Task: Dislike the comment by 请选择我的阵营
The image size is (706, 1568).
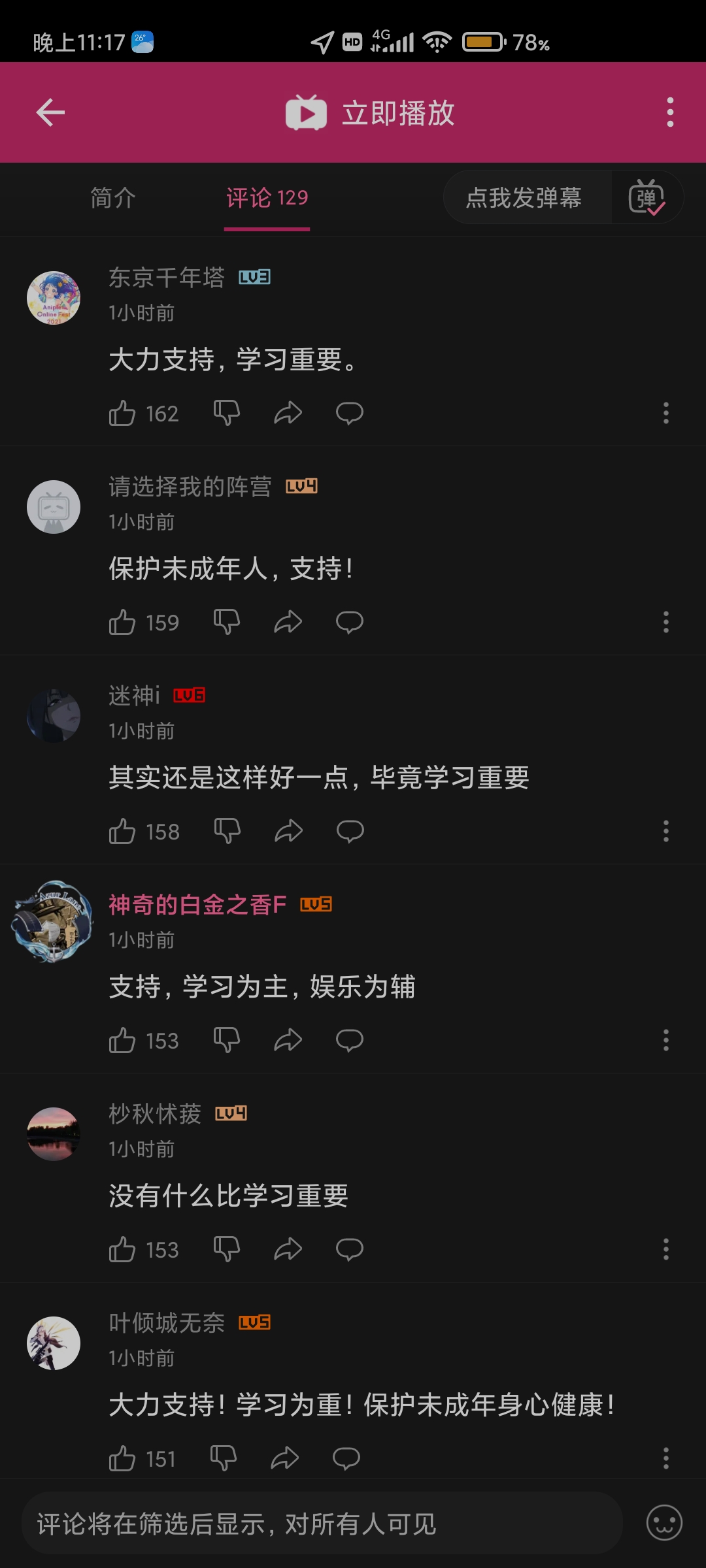Action: click(227, 622)
